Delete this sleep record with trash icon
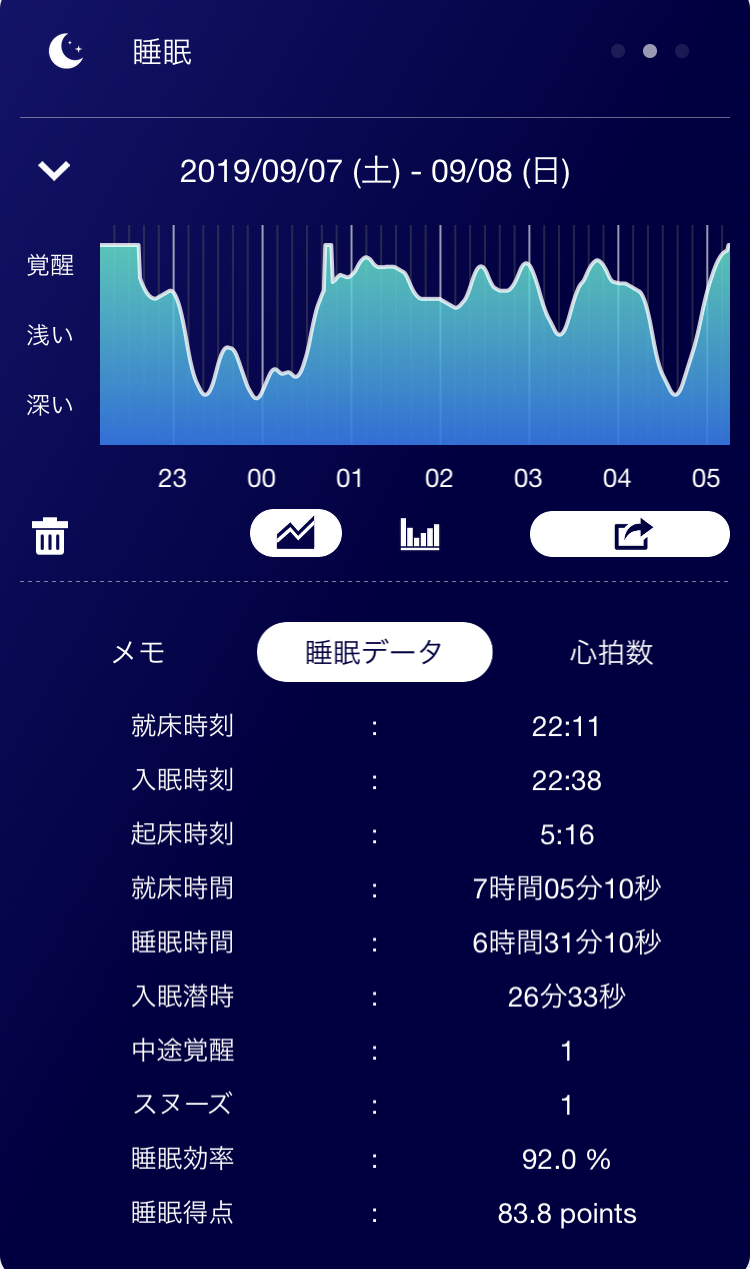The width and height of the screenshot is (750, 1269). pos(50,536)
